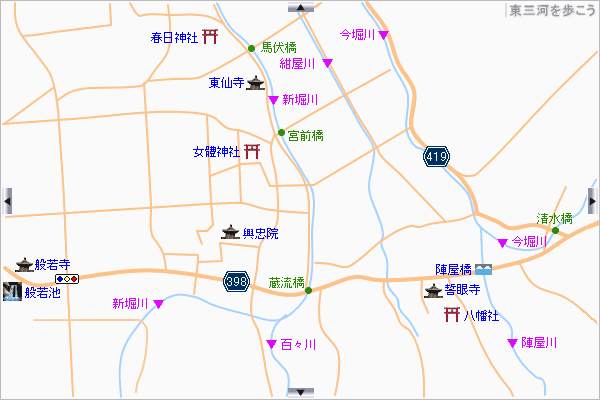Open the 般若寺 temple marker
Screen dimensions: 600x400
click(x=24, y=266)
